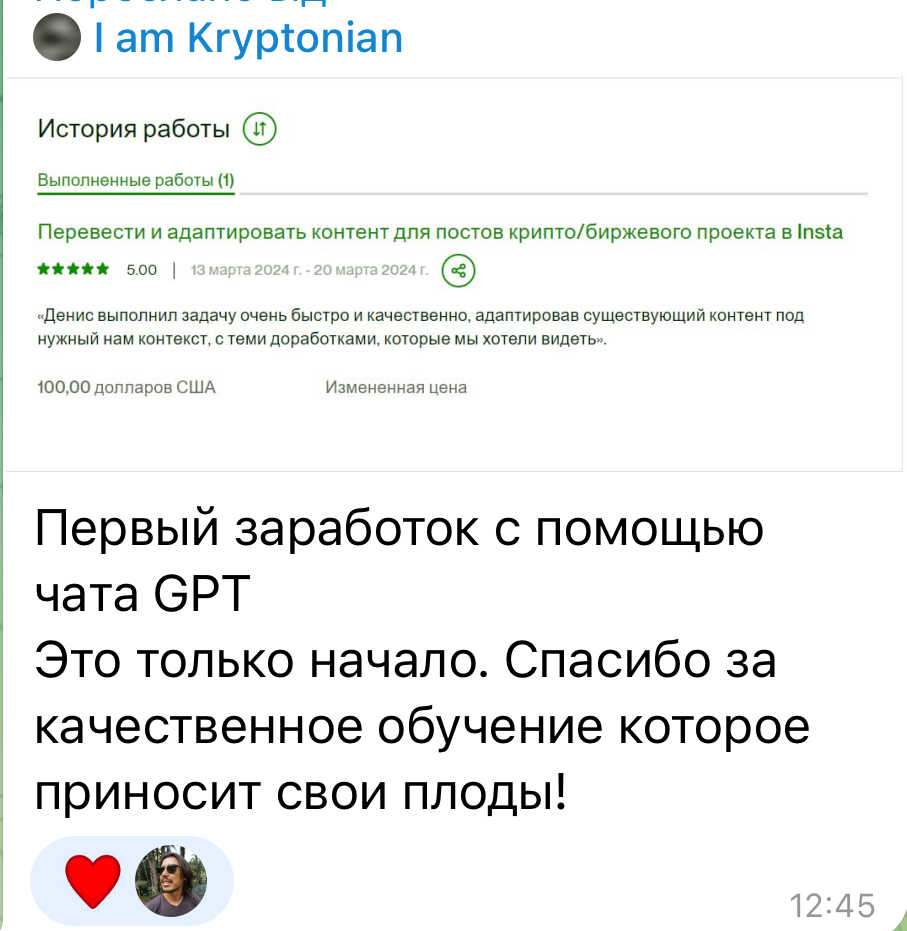
Task: Tap the red heart reaction
Action: coord(91,880)
